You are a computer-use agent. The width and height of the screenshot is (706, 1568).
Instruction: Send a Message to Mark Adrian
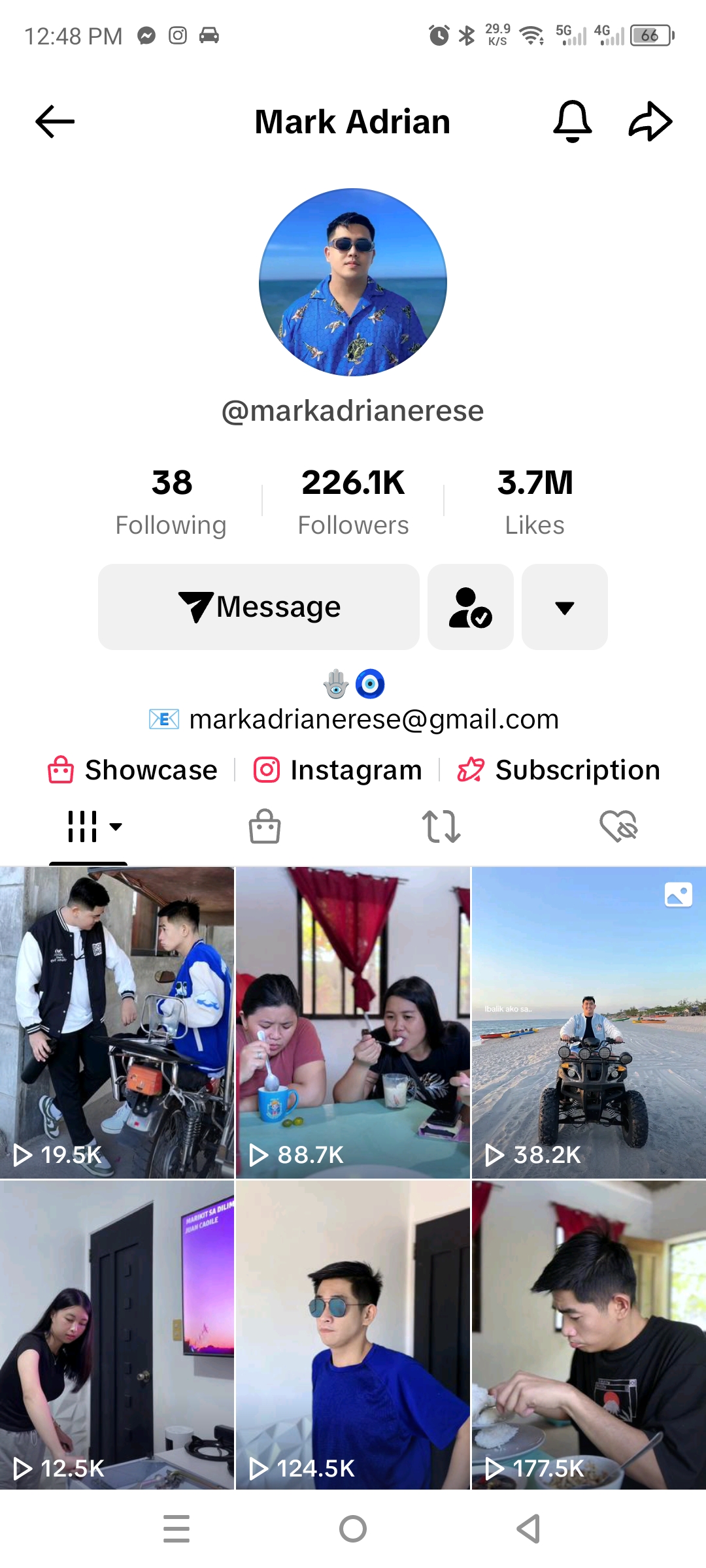click(x=259, y=607)
